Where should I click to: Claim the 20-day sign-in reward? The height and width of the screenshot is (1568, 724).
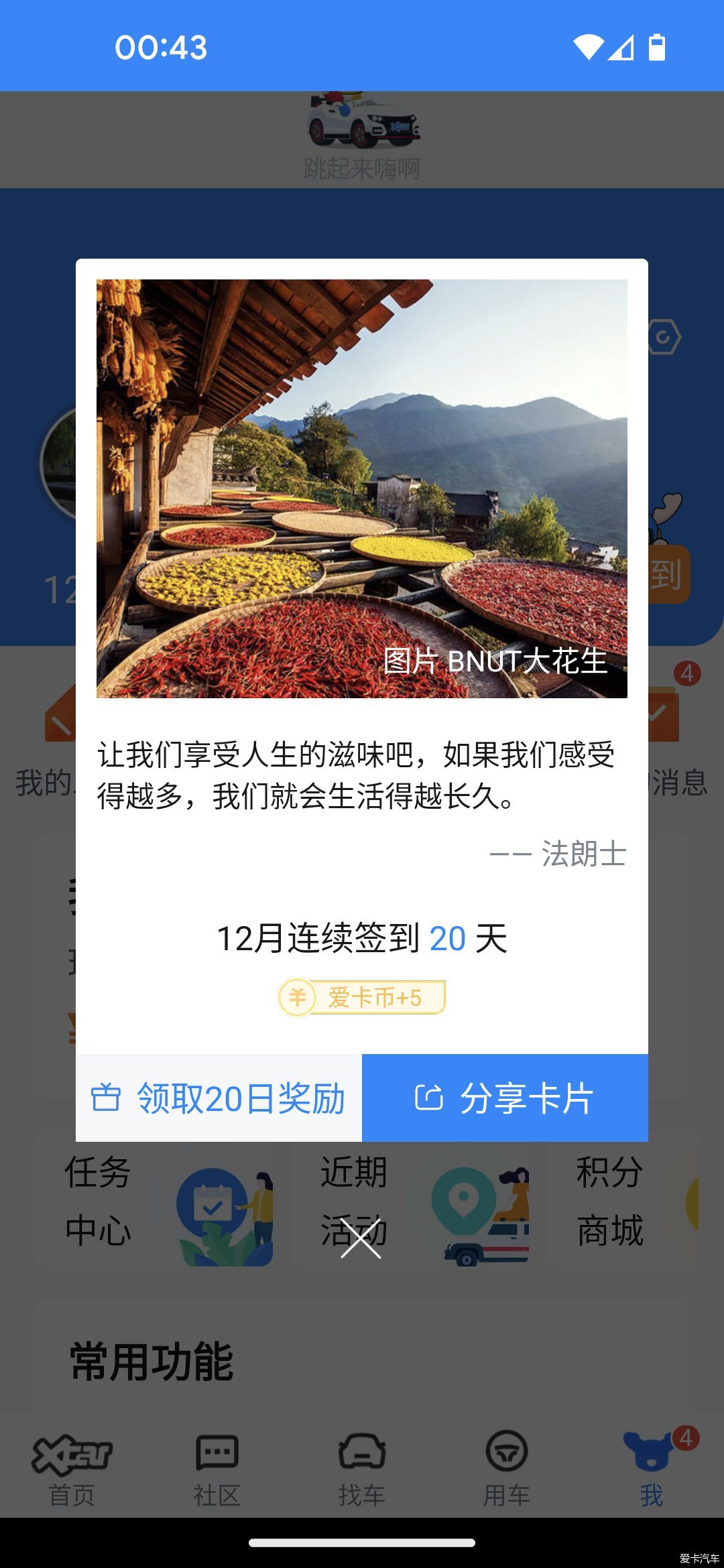(219, 1098)
